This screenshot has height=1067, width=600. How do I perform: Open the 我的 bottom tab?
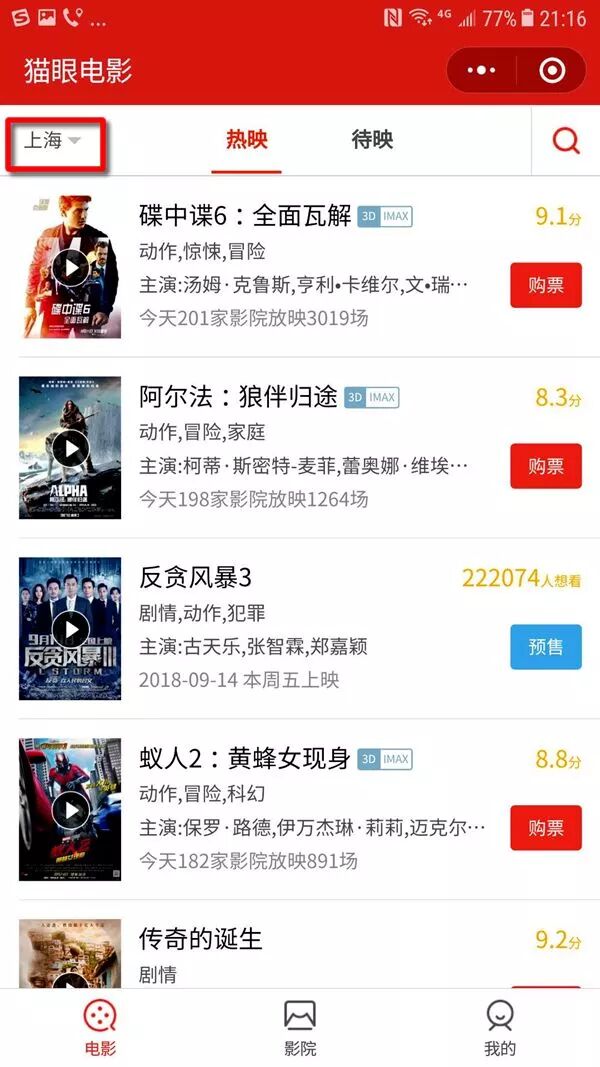pyautogui.click(x=500, y=1027)
